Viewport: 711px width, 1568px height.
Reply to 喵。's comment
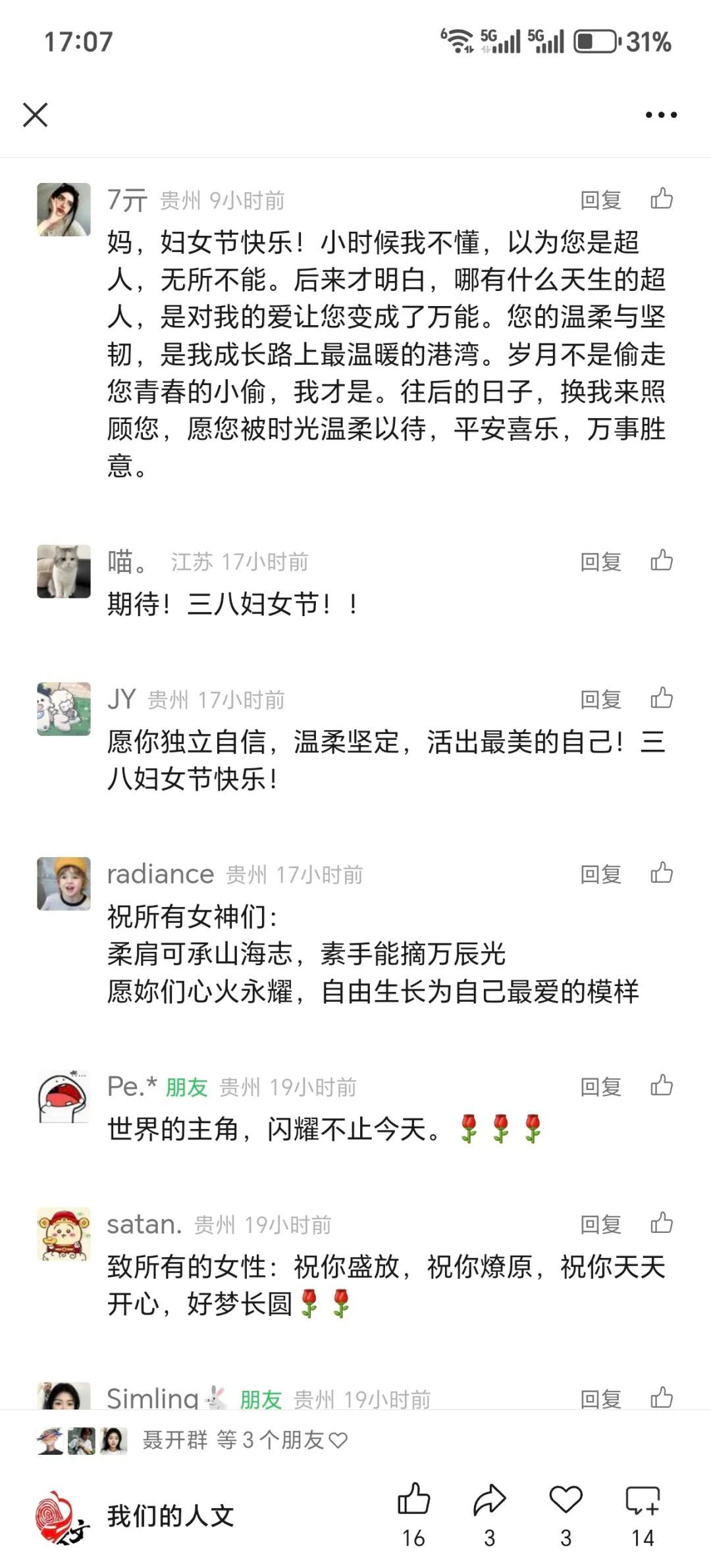click(x=600, y=562)
